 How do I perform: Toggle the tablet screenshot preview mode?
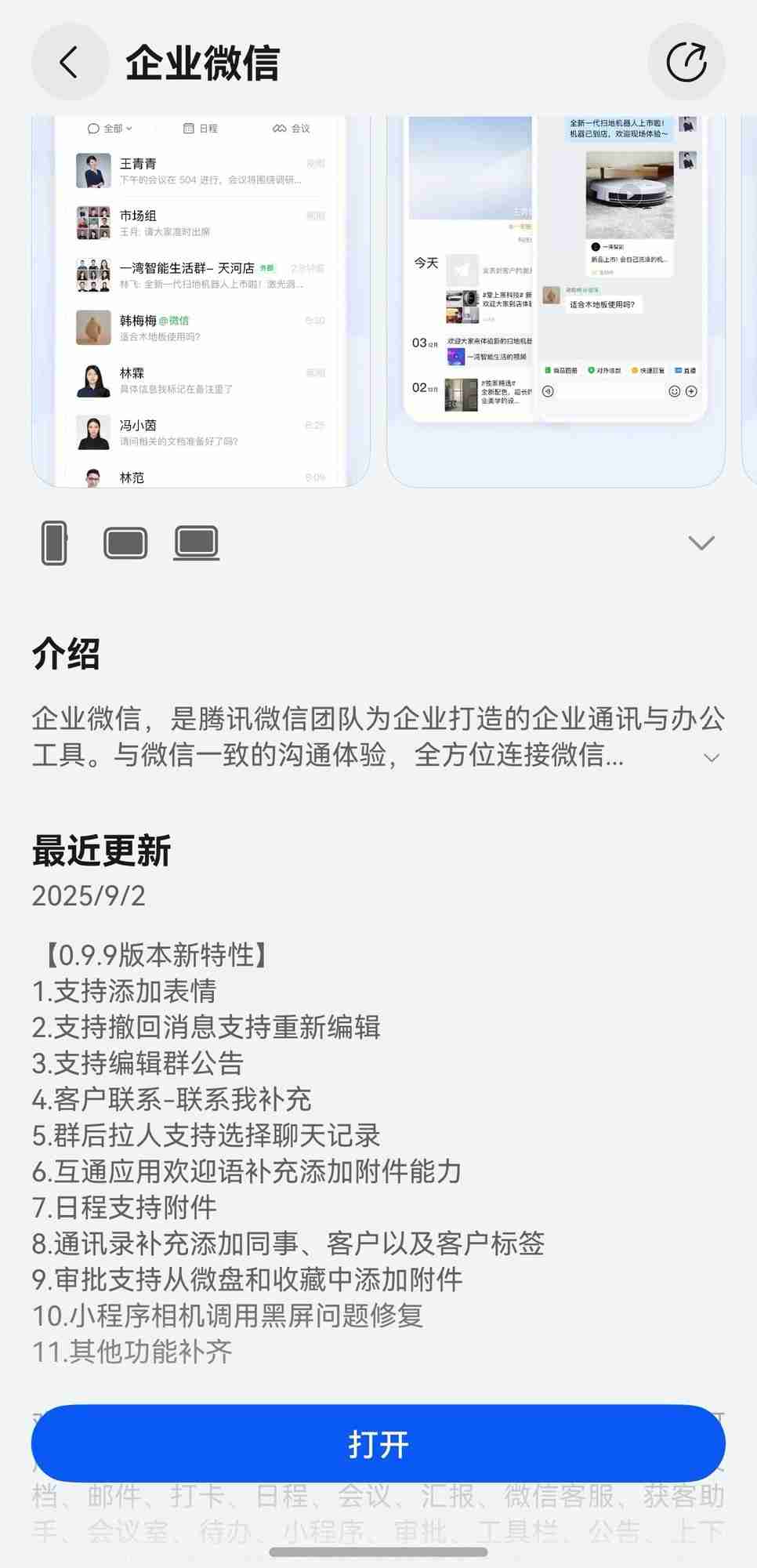coord(125,542)
